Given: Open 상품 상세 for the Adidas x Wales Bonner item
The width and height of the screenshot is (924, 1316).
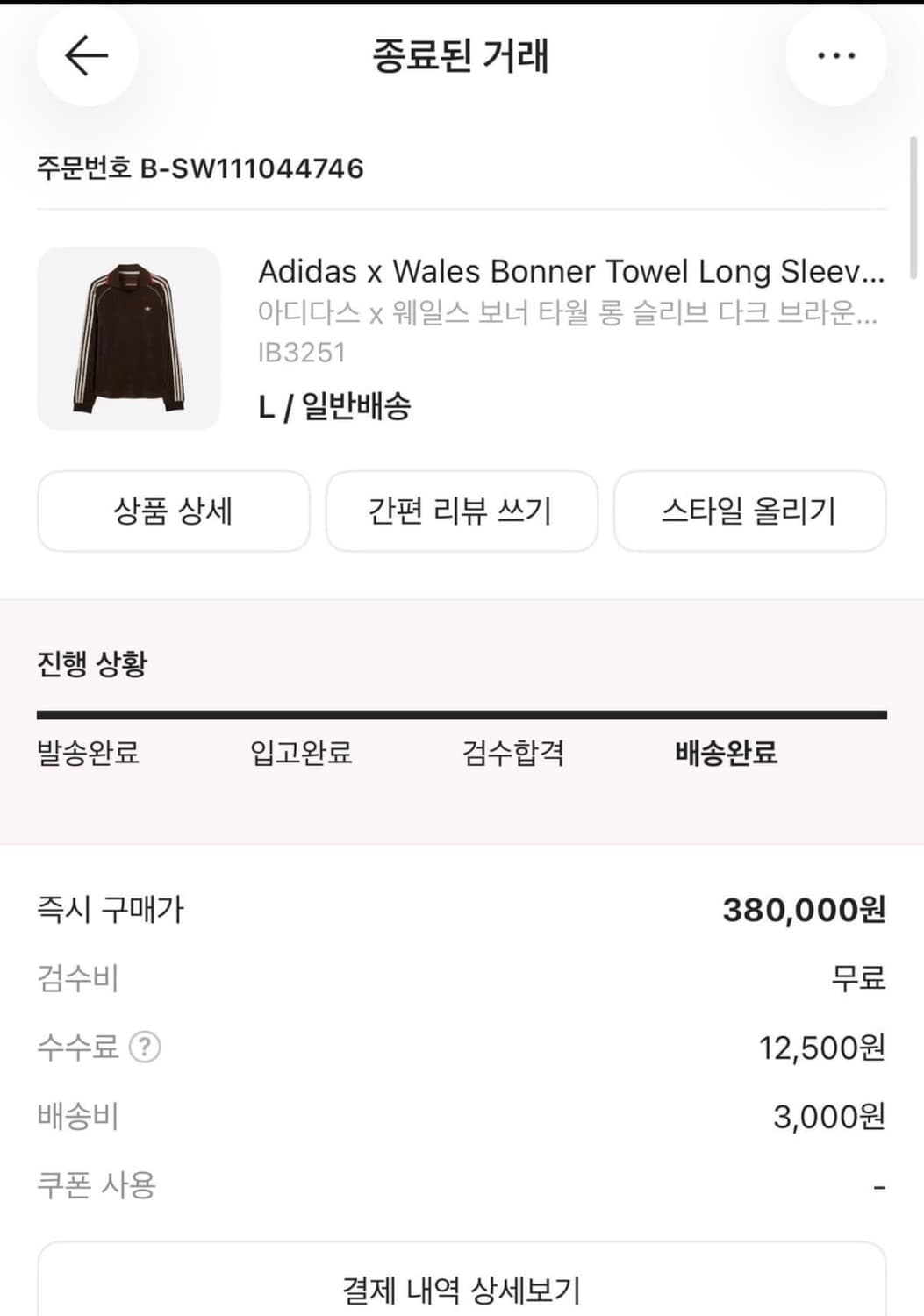Looking at the screenshot, I should click(x=172, y=511).
